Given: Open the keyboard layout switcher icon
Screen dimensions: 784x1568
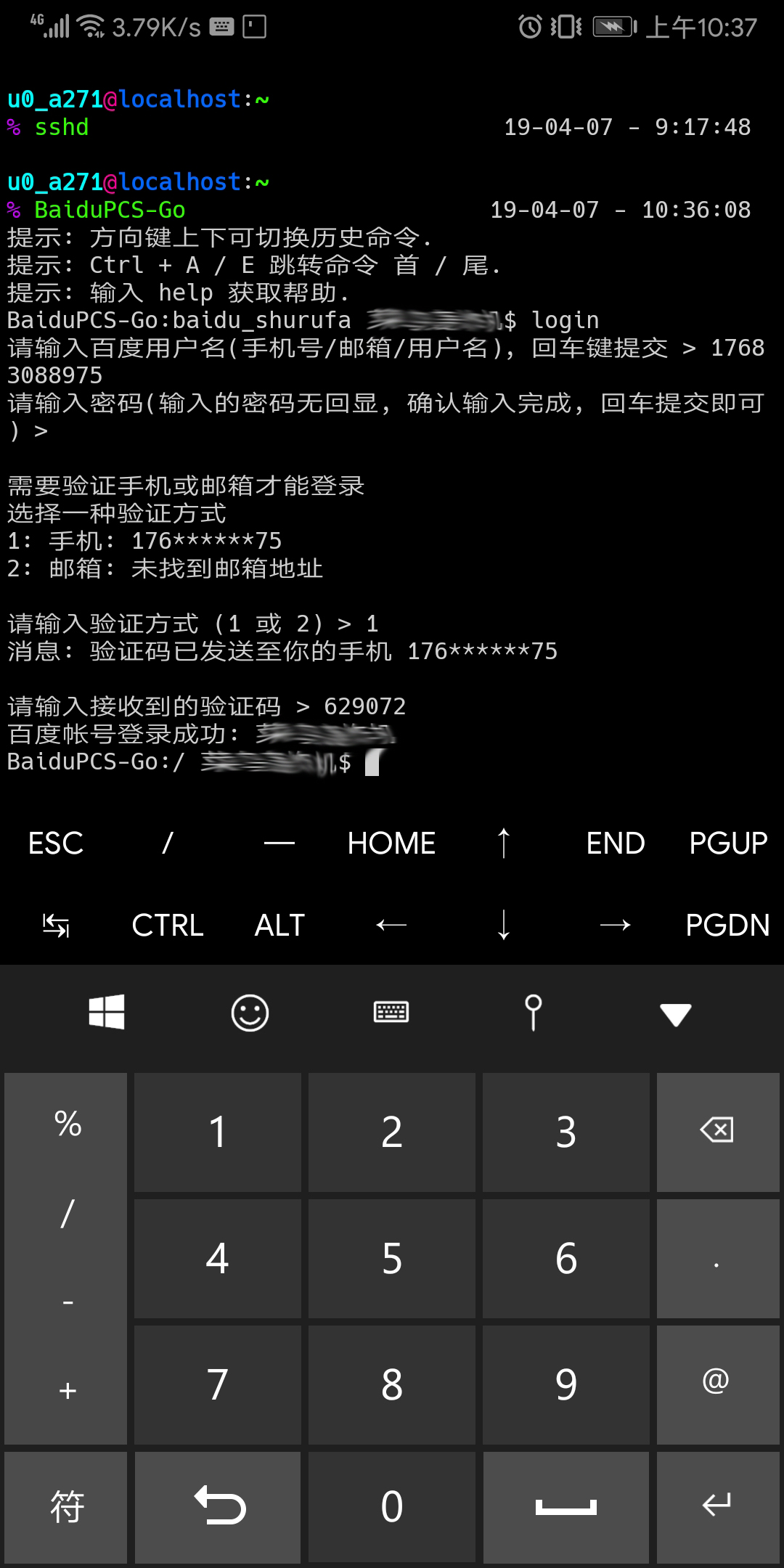Looking at the screenshot, I should click(x=391, y=1012).
